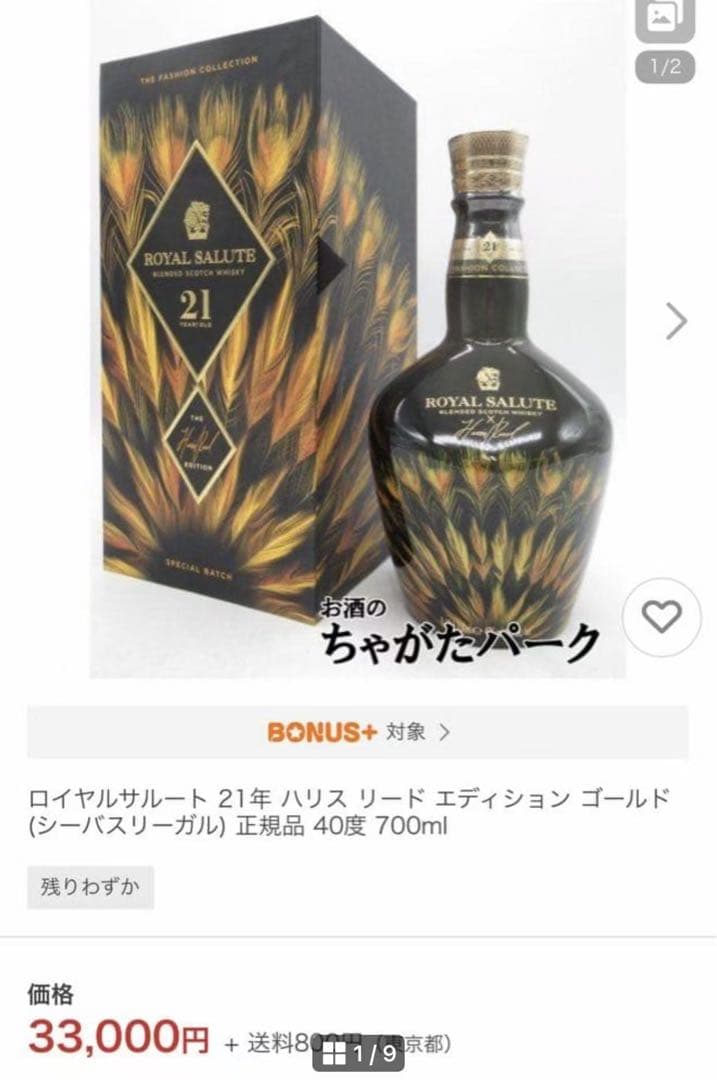
Task: Add this whisky to favorites with the heart
Action: (661, 617)
